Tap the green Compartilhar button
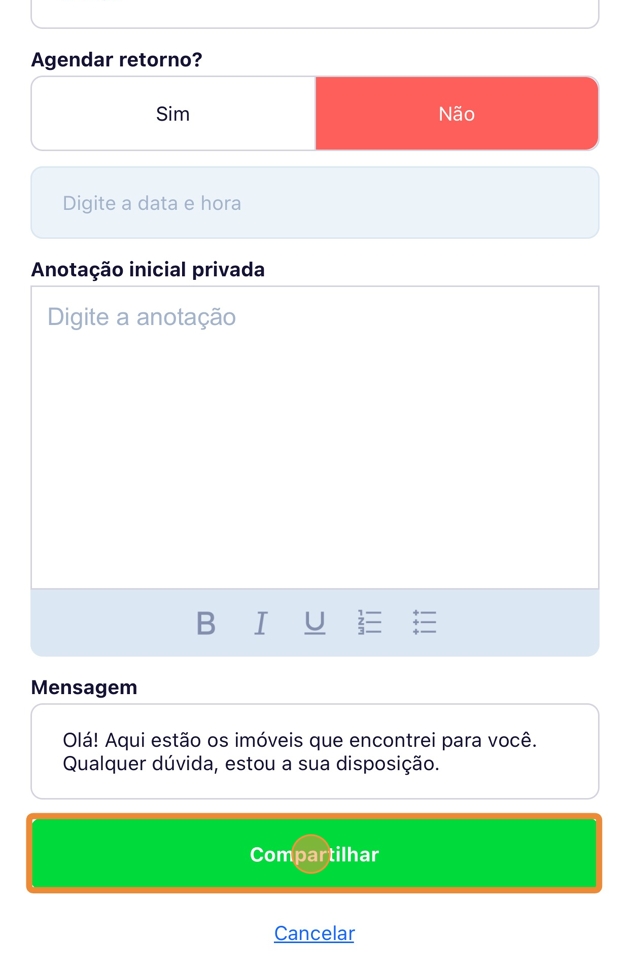Image resolution: width=630 pixels, height=975 pixels. pyautogui.click(x=315, y=854)
